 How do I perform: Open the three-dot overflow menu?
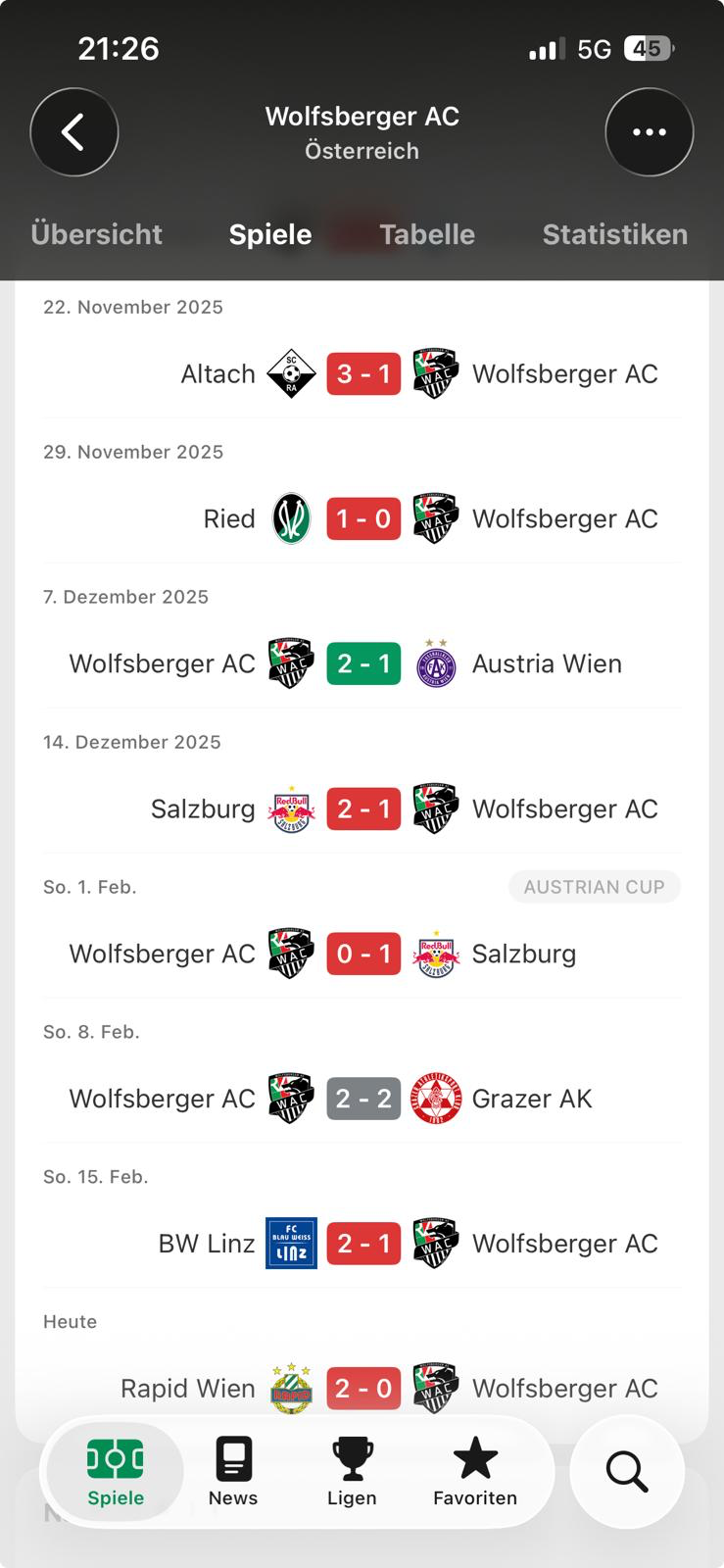click(649, 132)
